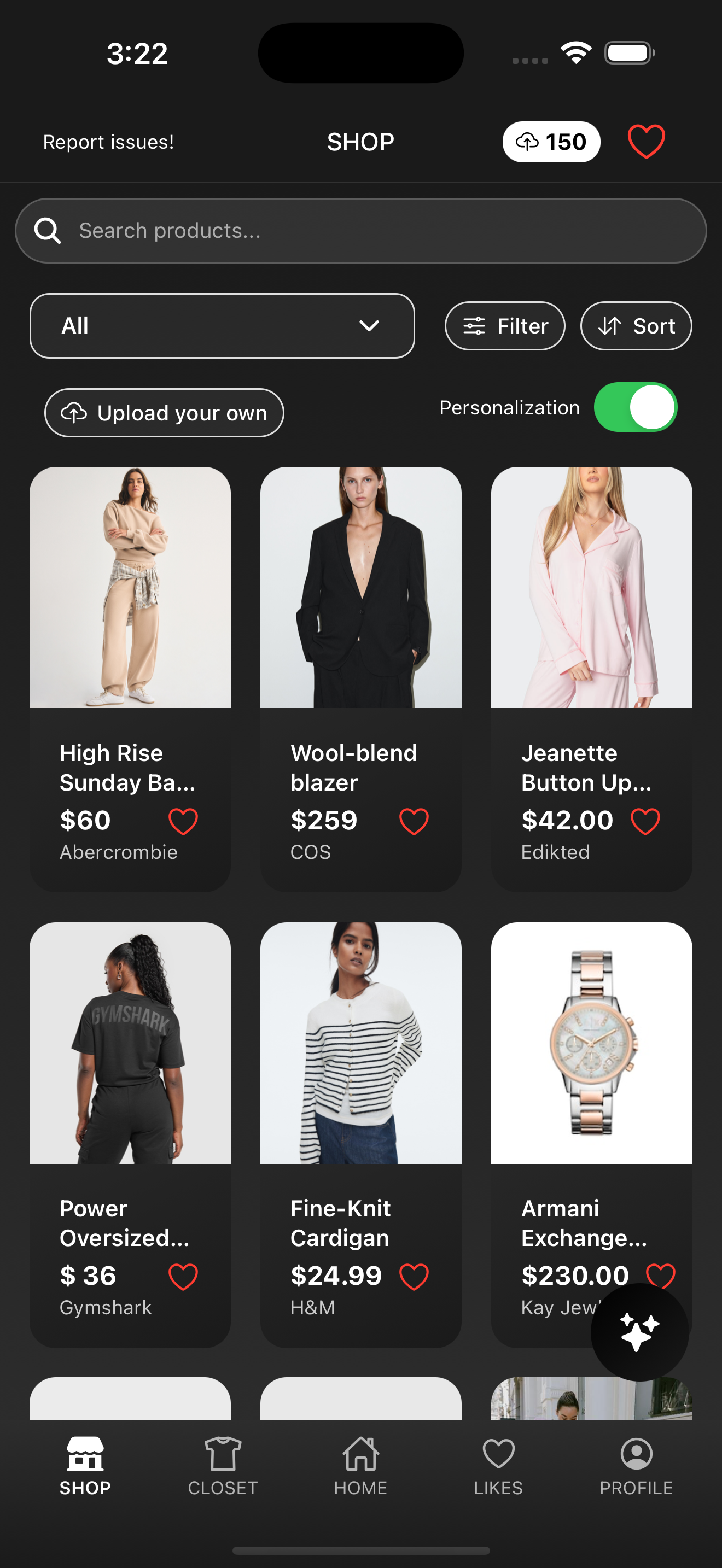The height and width of the screenshot is (1568, 722).
Task: Tap the magnifying glass search icon
Action: [48, 230]
